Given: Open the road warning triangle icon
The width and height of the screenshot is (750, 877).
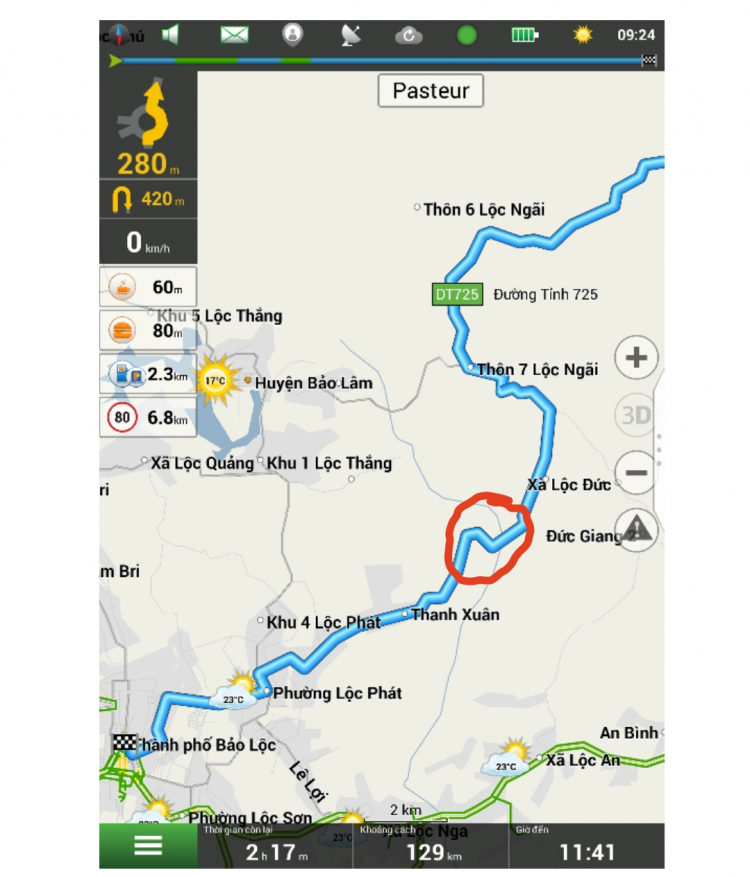Looking at the screenshot, I should [x=636, y=528].
